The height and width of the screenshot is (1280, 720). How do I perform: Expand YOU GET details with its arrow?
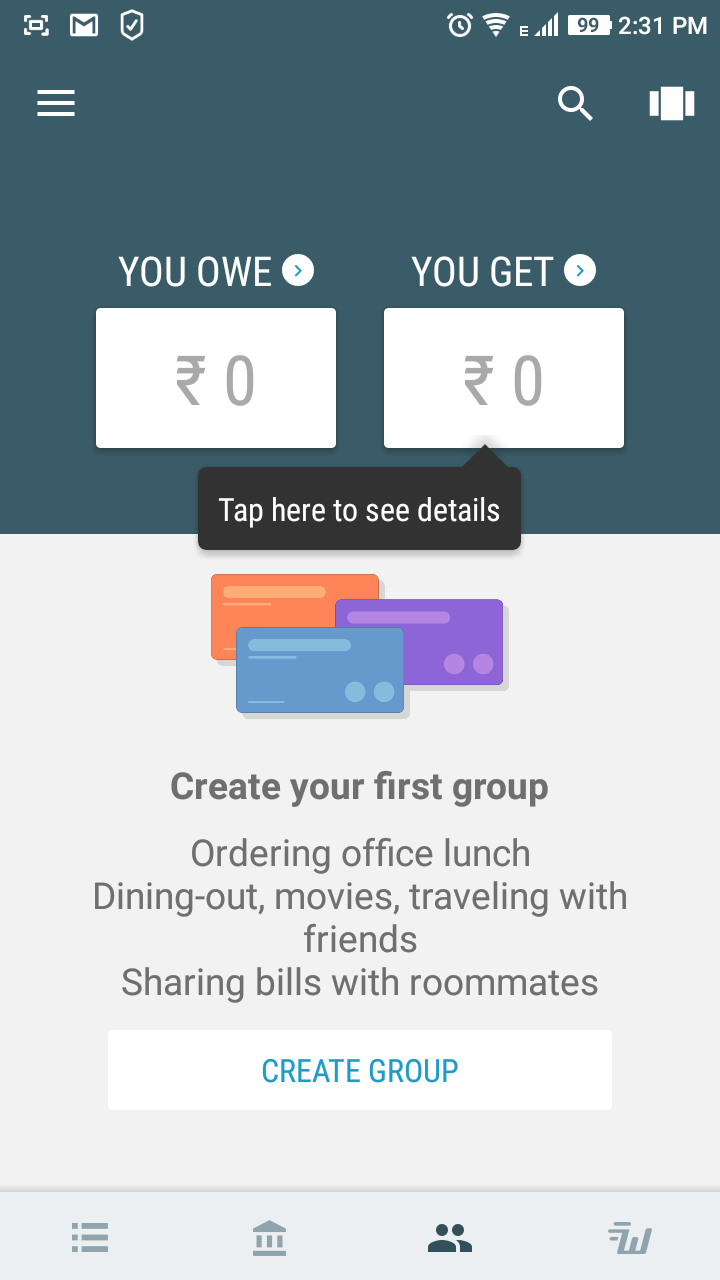click(578, 270)
